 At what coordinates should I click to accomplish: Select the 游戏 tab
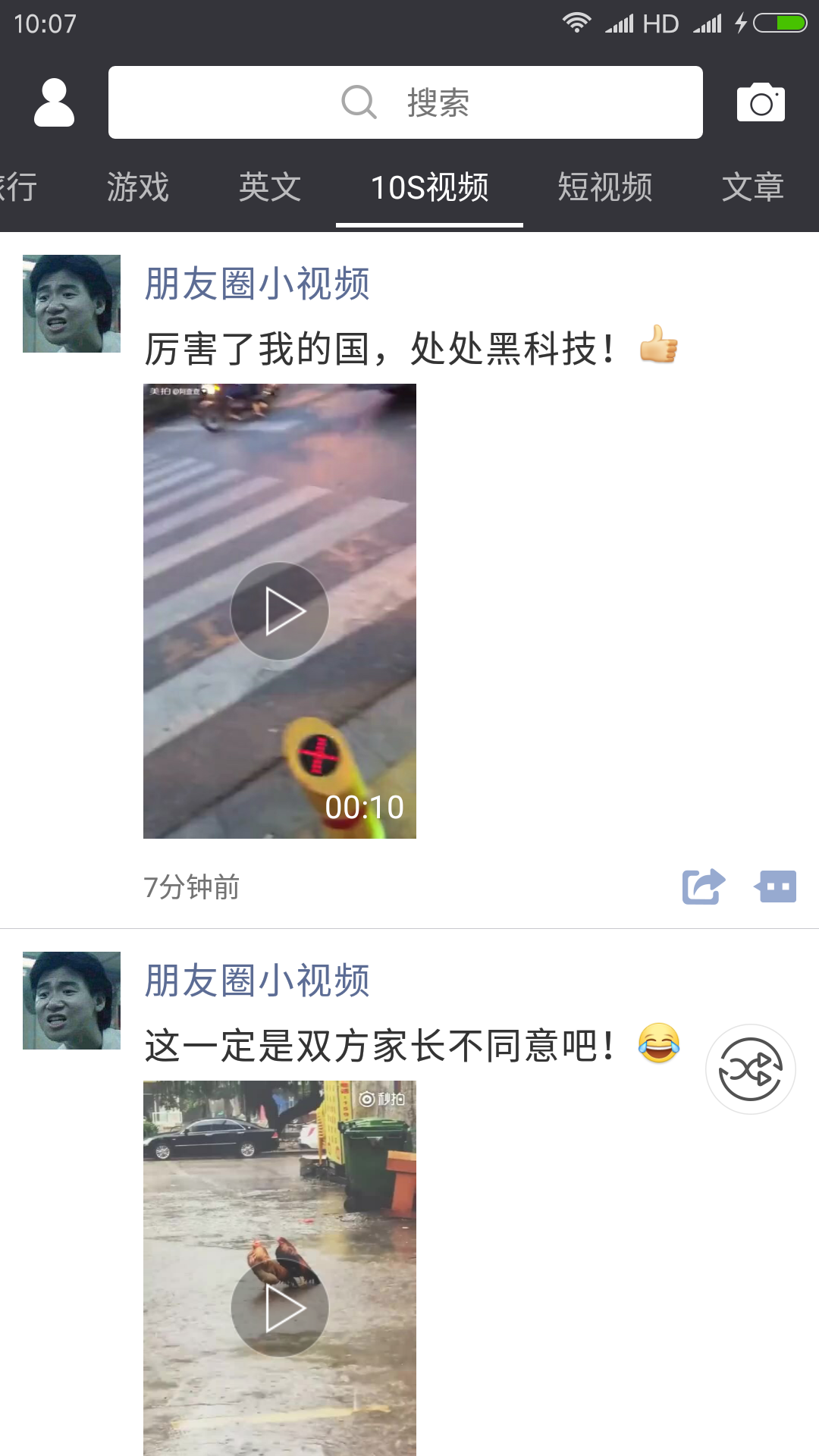[136, 187]
